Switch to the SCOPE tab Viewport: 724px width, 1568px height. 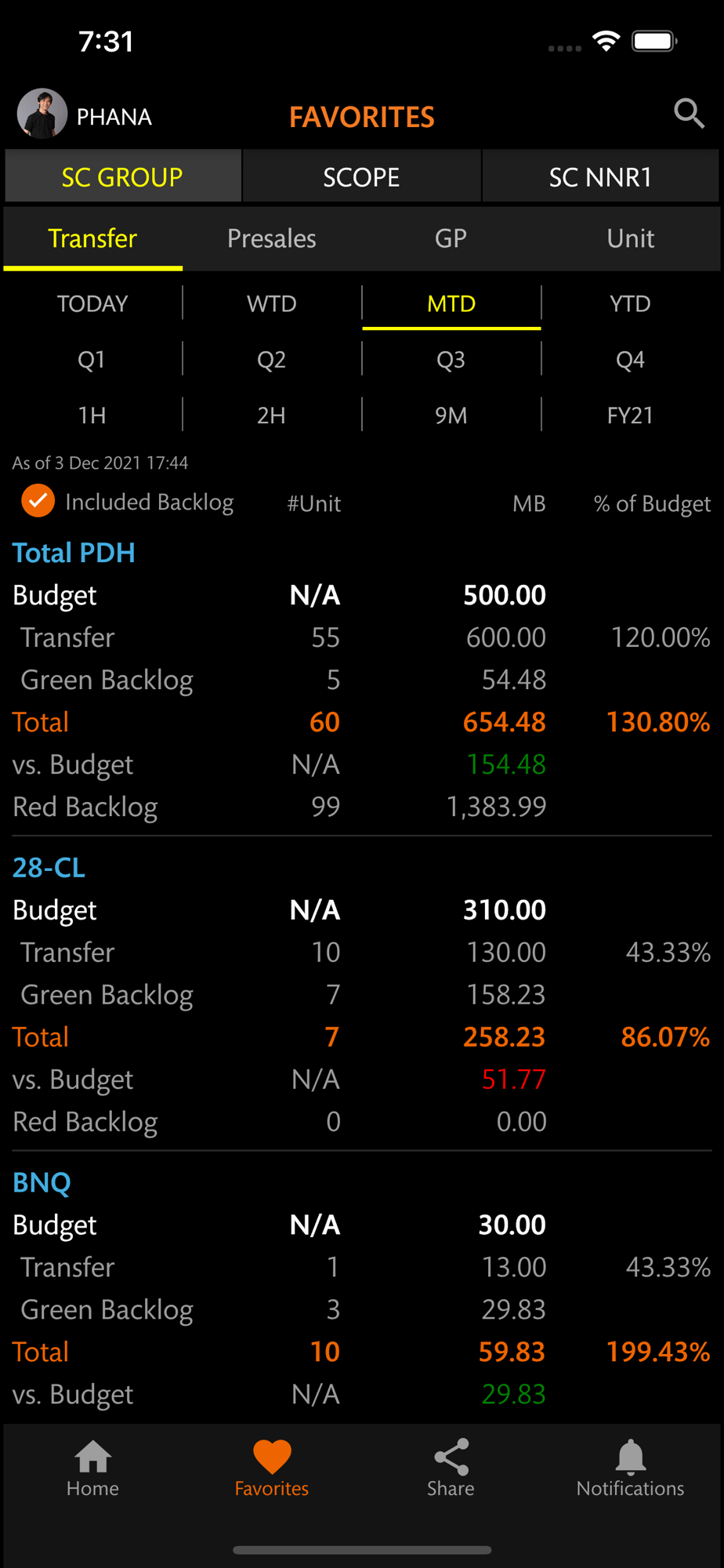click(x=361, y=177)
